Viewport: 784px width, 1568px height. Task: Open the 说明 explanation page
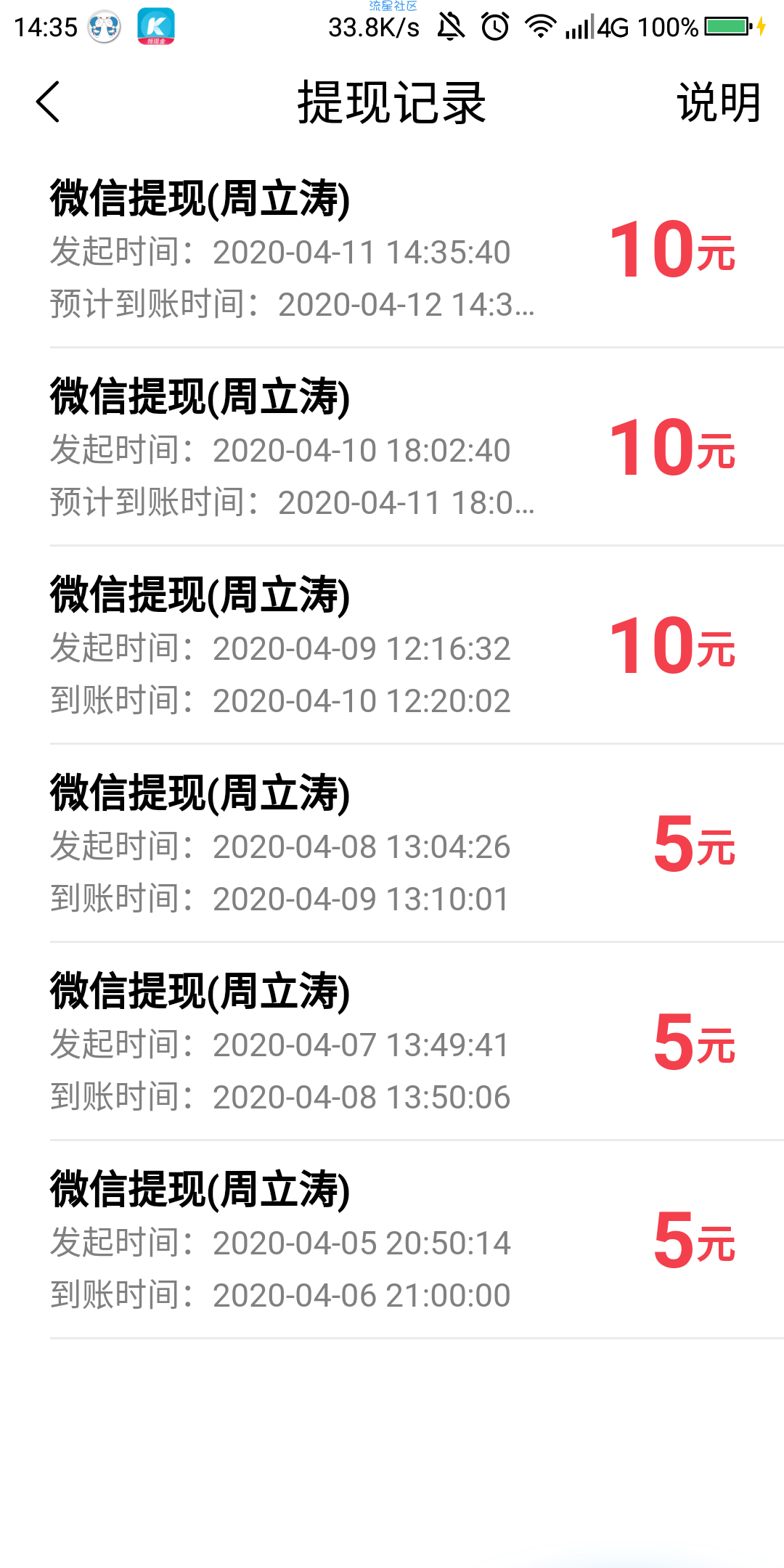(x=719, y=102)
